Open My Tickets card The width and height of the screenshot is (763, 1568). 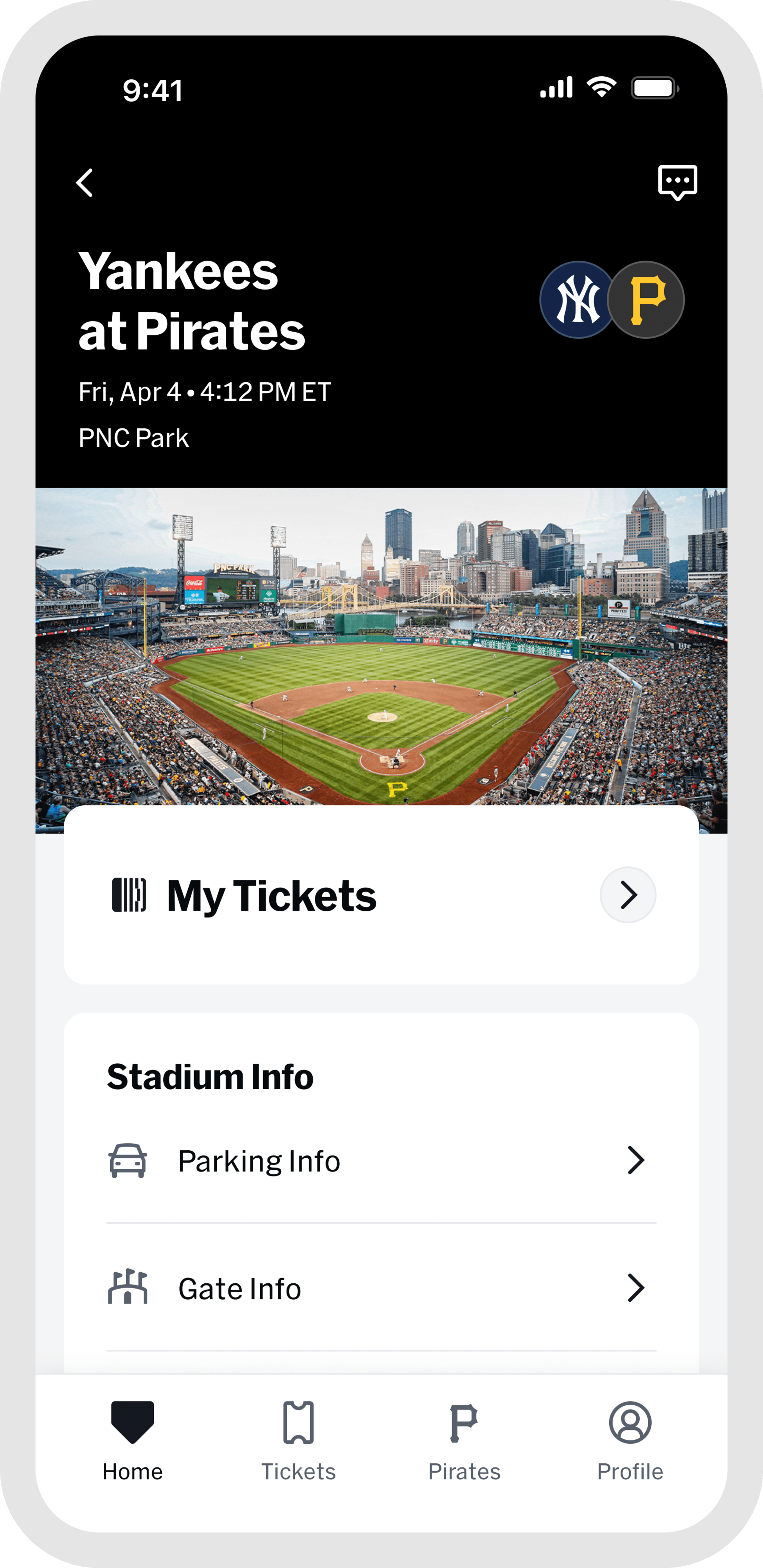click(381, 895)
